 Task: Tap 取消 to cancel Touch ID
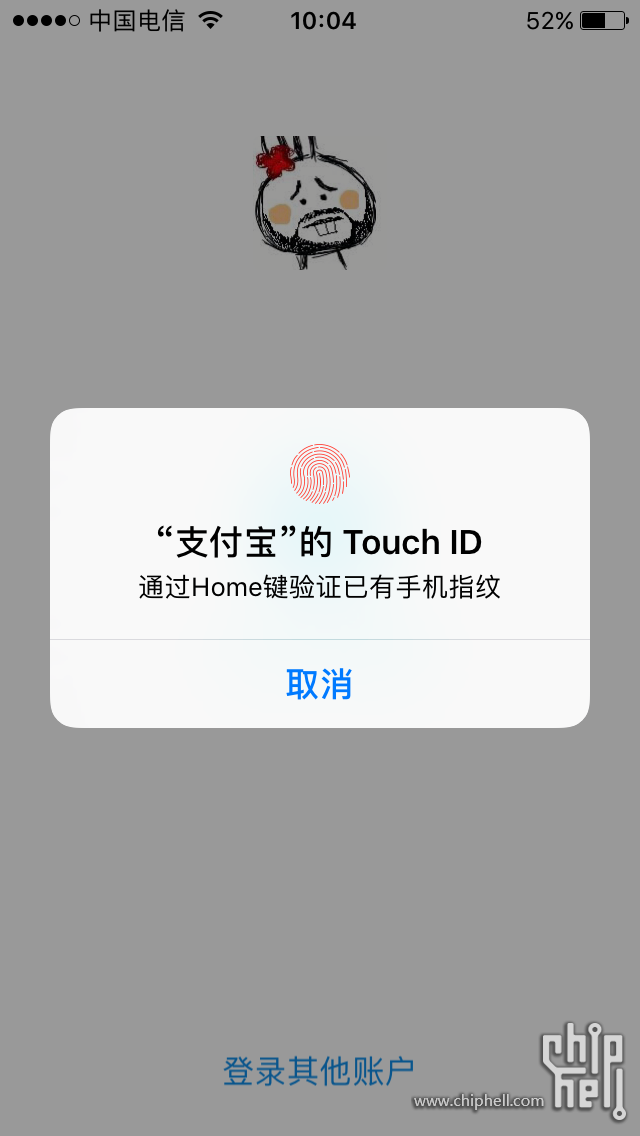319,685
